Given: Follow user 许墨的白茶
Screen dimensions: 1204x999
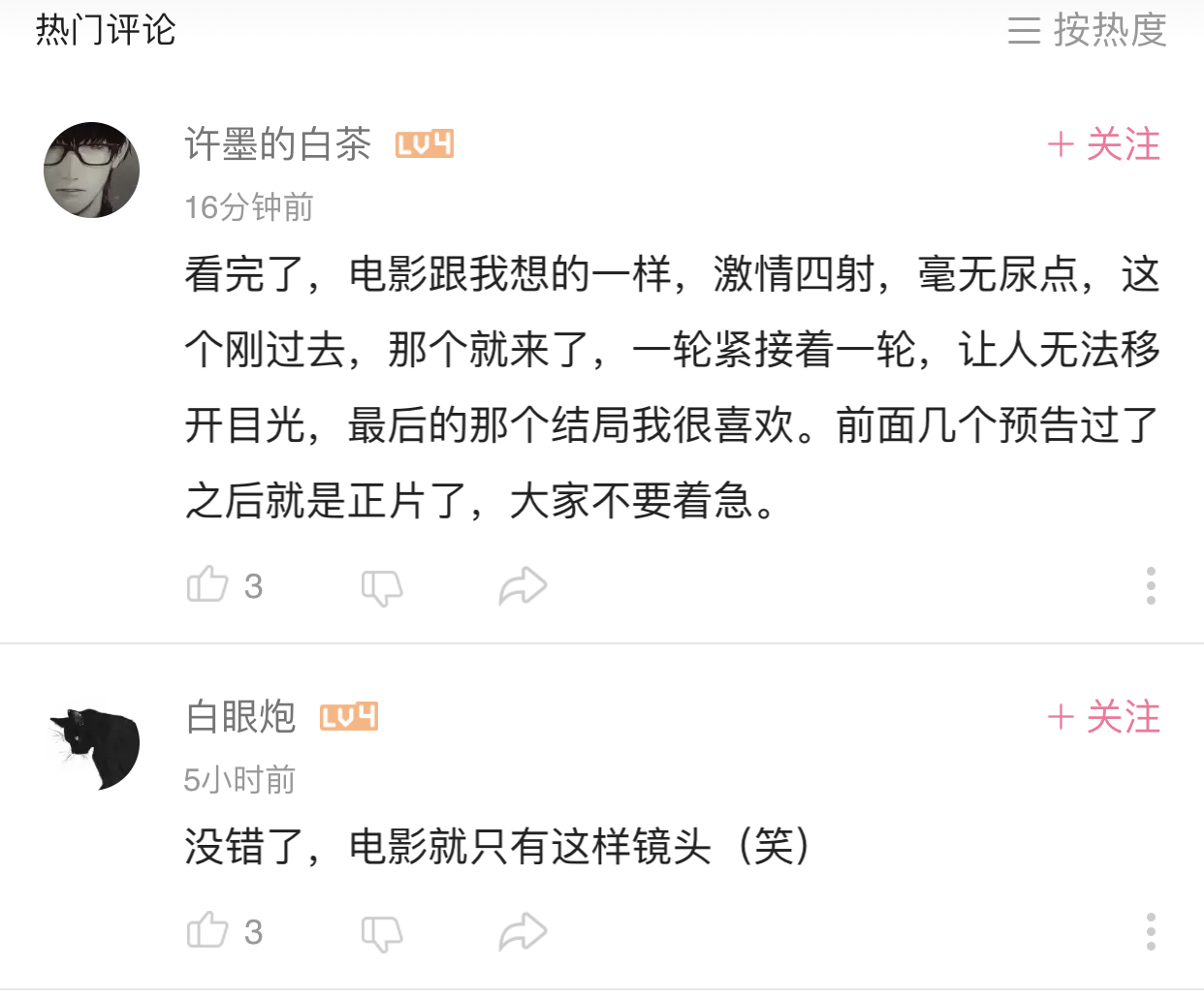Looking at the screenshot, I should point(1104,145).
